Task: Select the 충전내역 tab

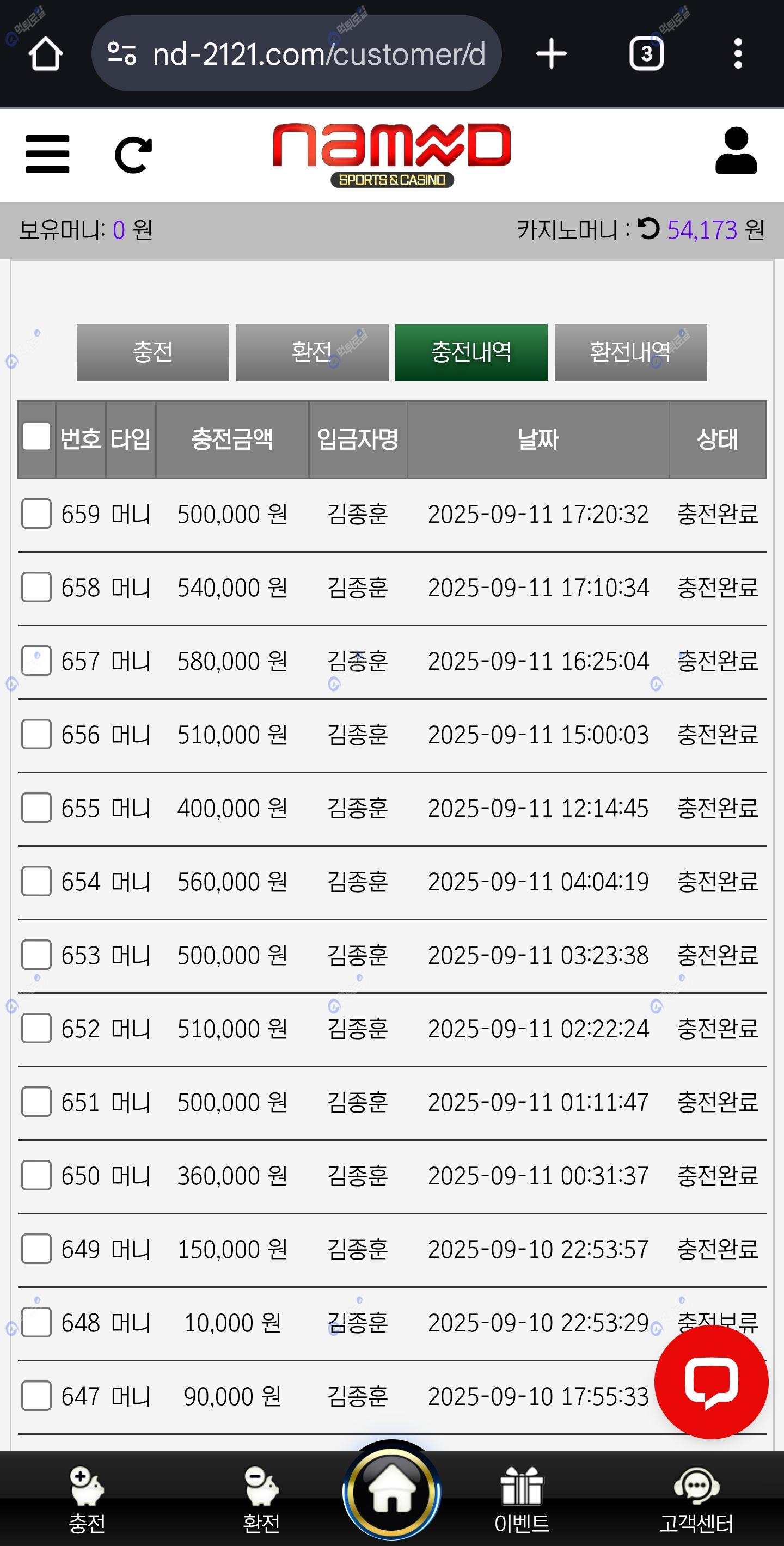Action: point(471,352)
